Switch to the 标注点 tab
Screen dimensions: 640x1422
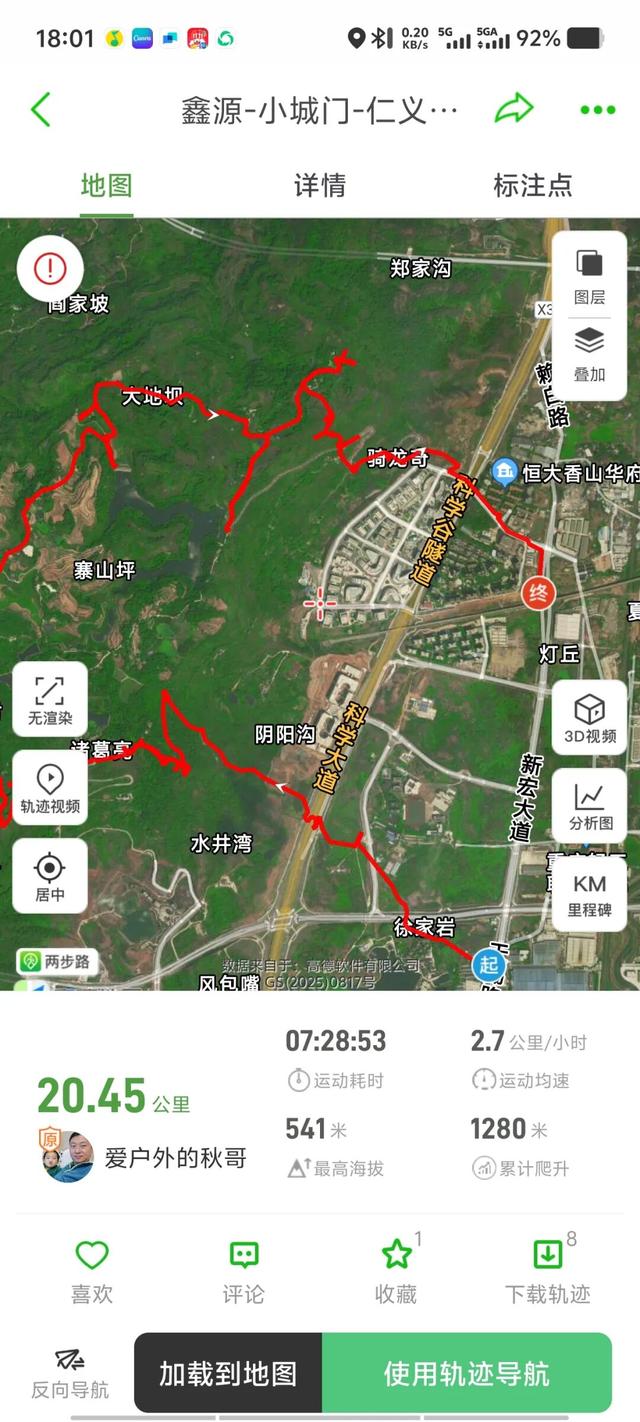(532, 185)
